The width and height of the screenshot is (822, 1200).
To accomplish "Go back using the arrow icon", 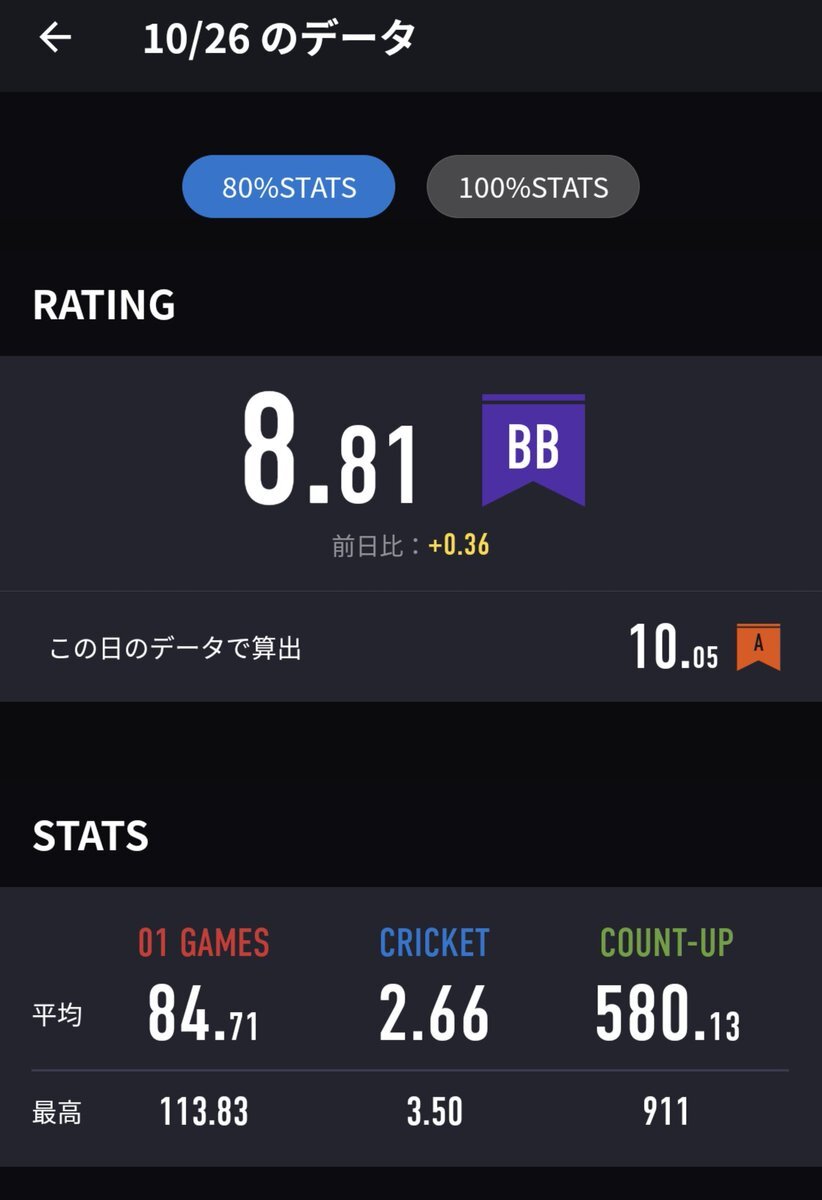I will pos(55,39).
